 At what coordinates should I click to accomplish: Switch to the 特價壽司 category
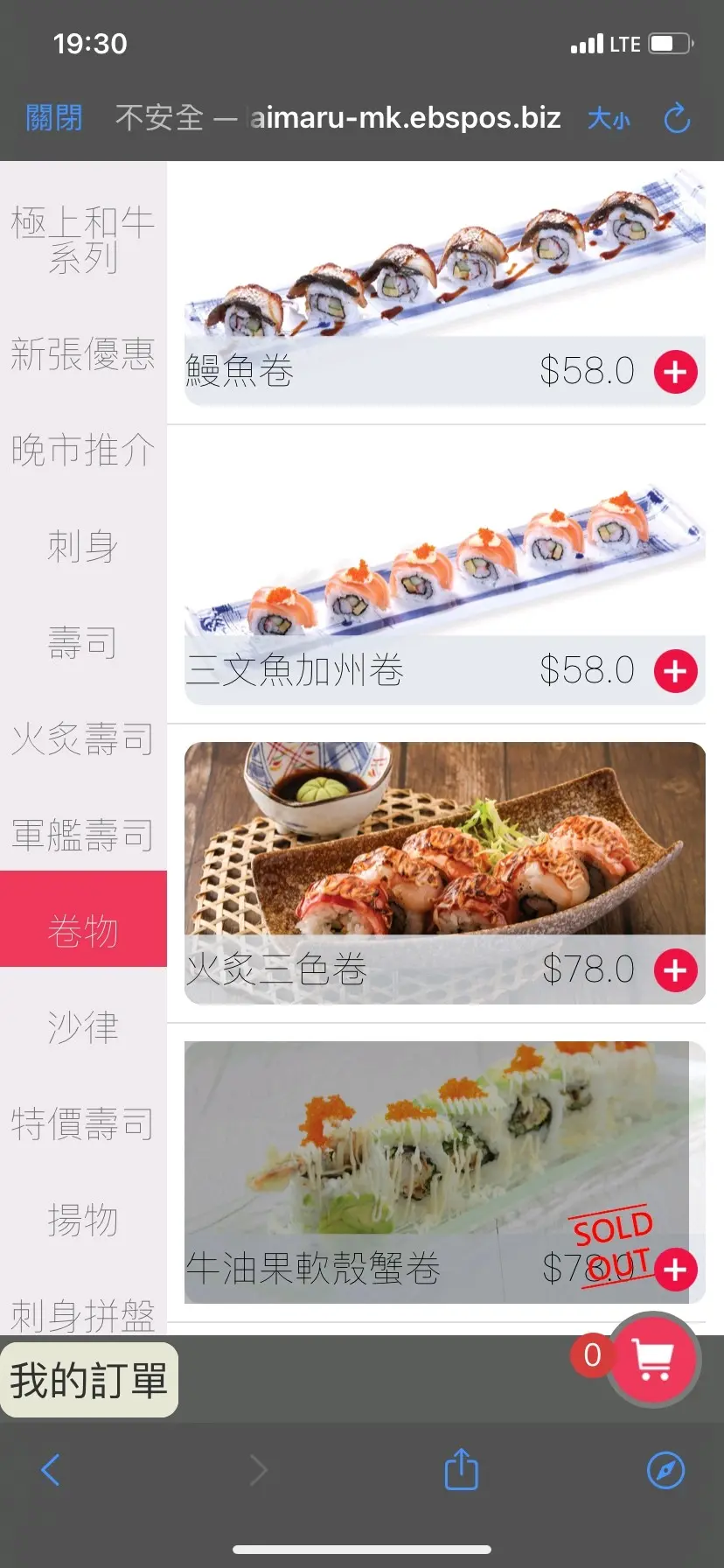[x=83, y=1123]
